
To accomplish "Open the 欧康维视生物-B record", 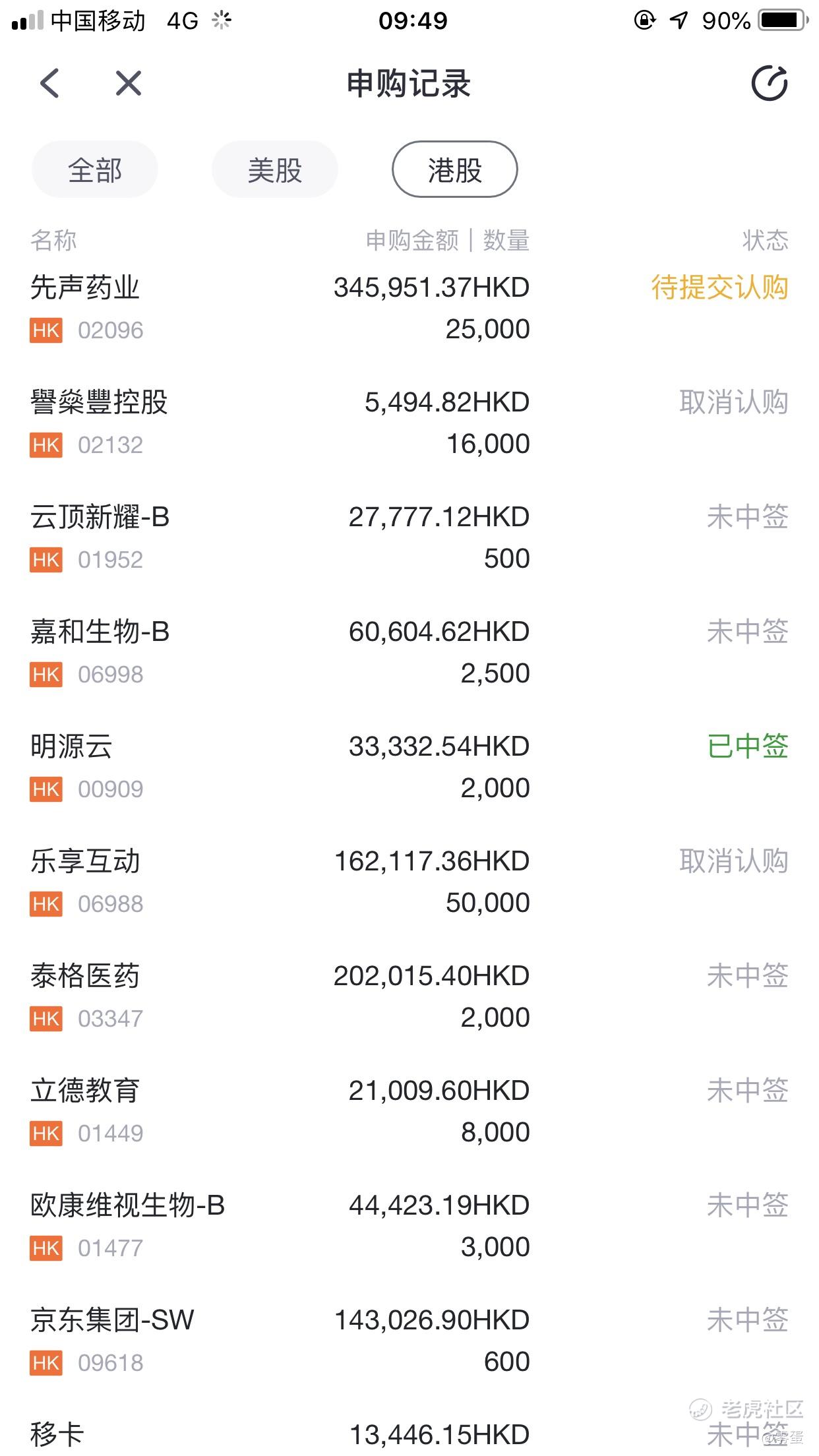I will 409,1226.
